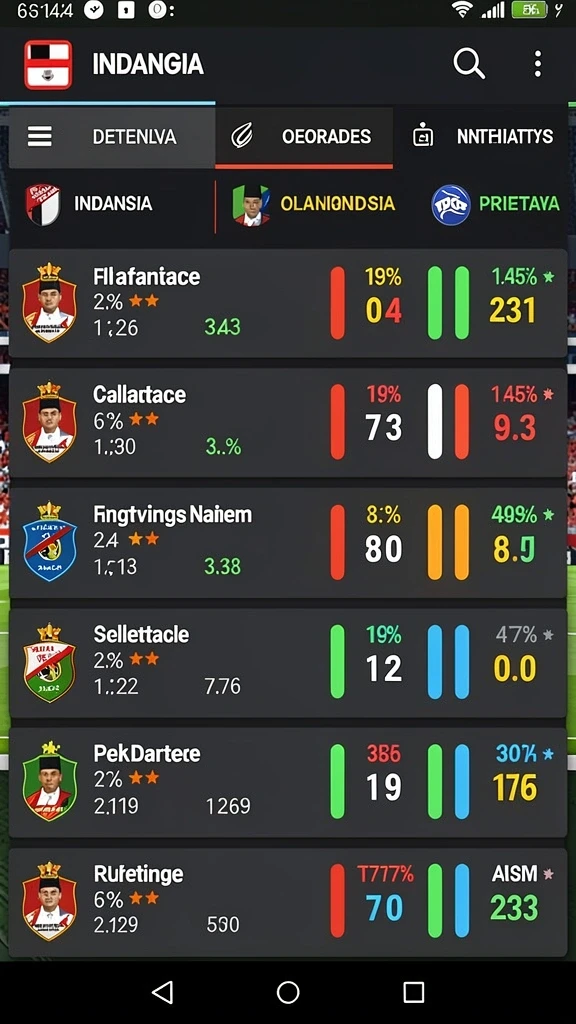Go back with the system back button

(x=163, y=993)
